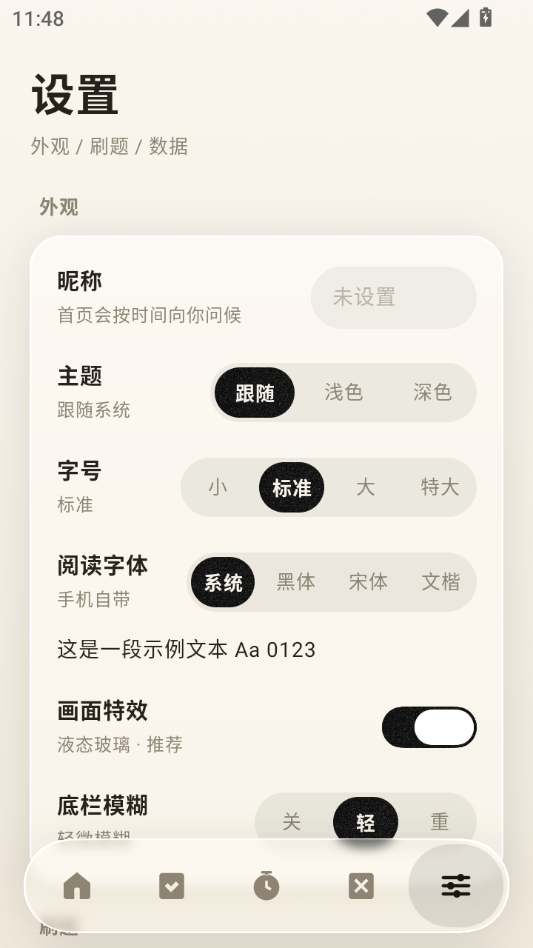Set font size to 特大
This screenshot has width=533, height=948.
(x=439, y=487)
